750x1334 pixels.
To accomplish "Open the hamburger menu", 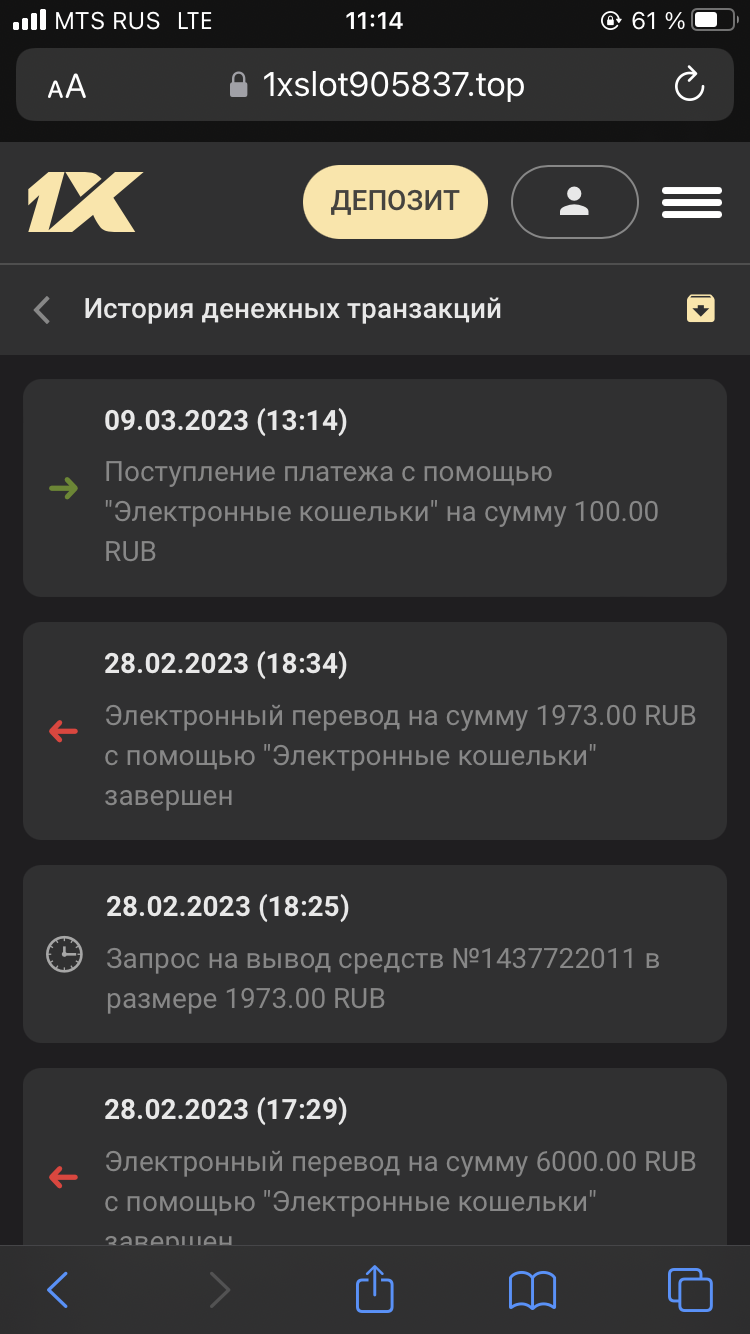I will 691,202.
